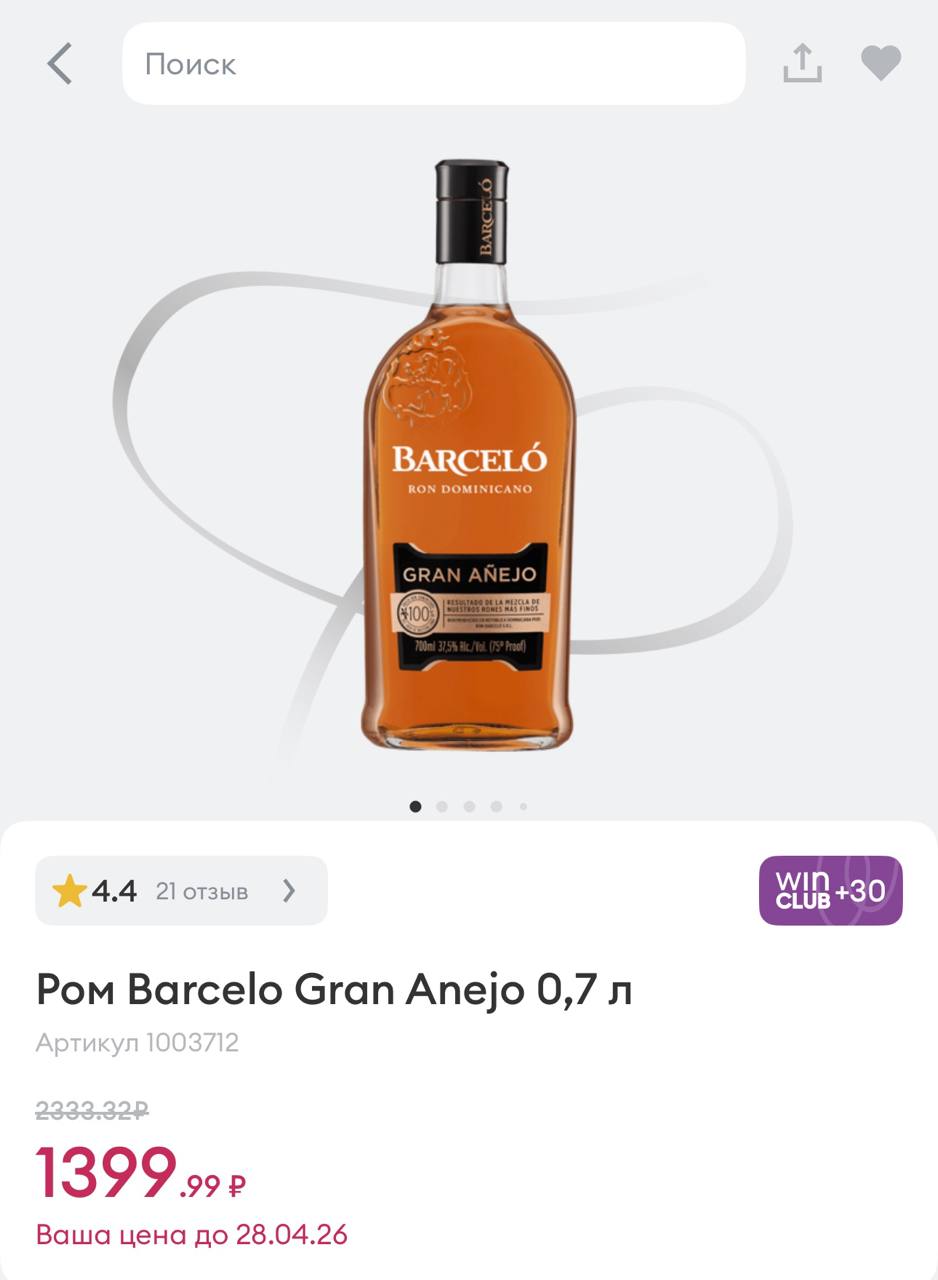Open the WIN CLUB +30 bonus badge
This screenshot has height=1280, width=938.
tap(830, 890)
